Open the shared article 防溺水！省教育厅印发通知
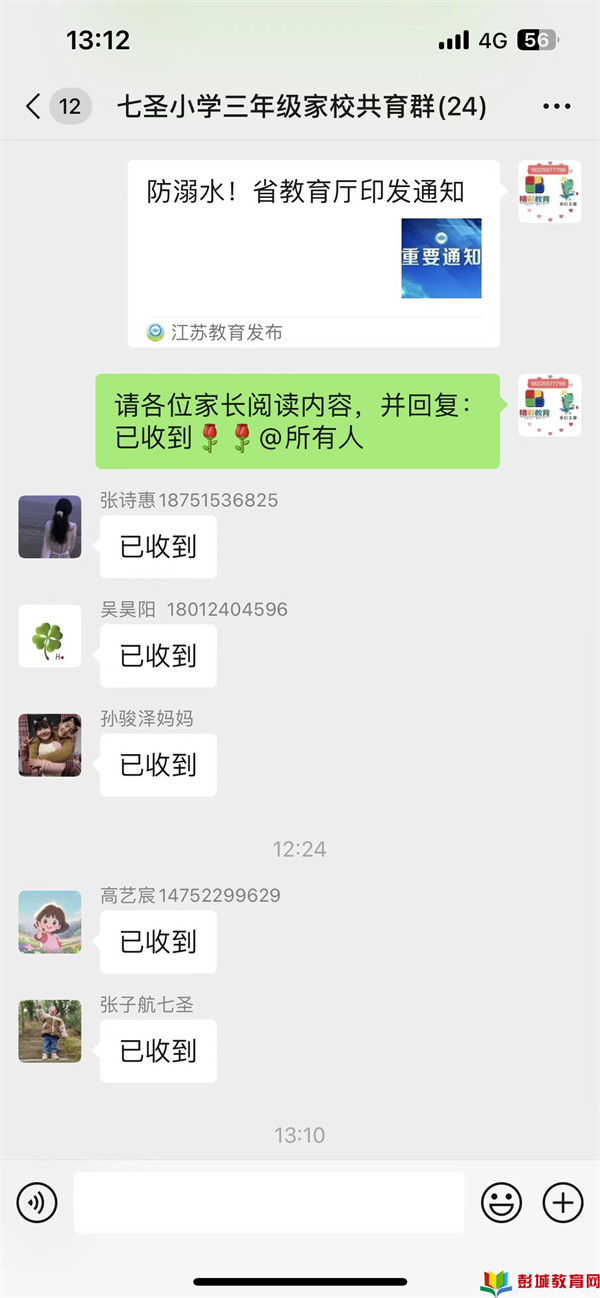The width and height of the screenshot is (600, 1298). (313, 253)
